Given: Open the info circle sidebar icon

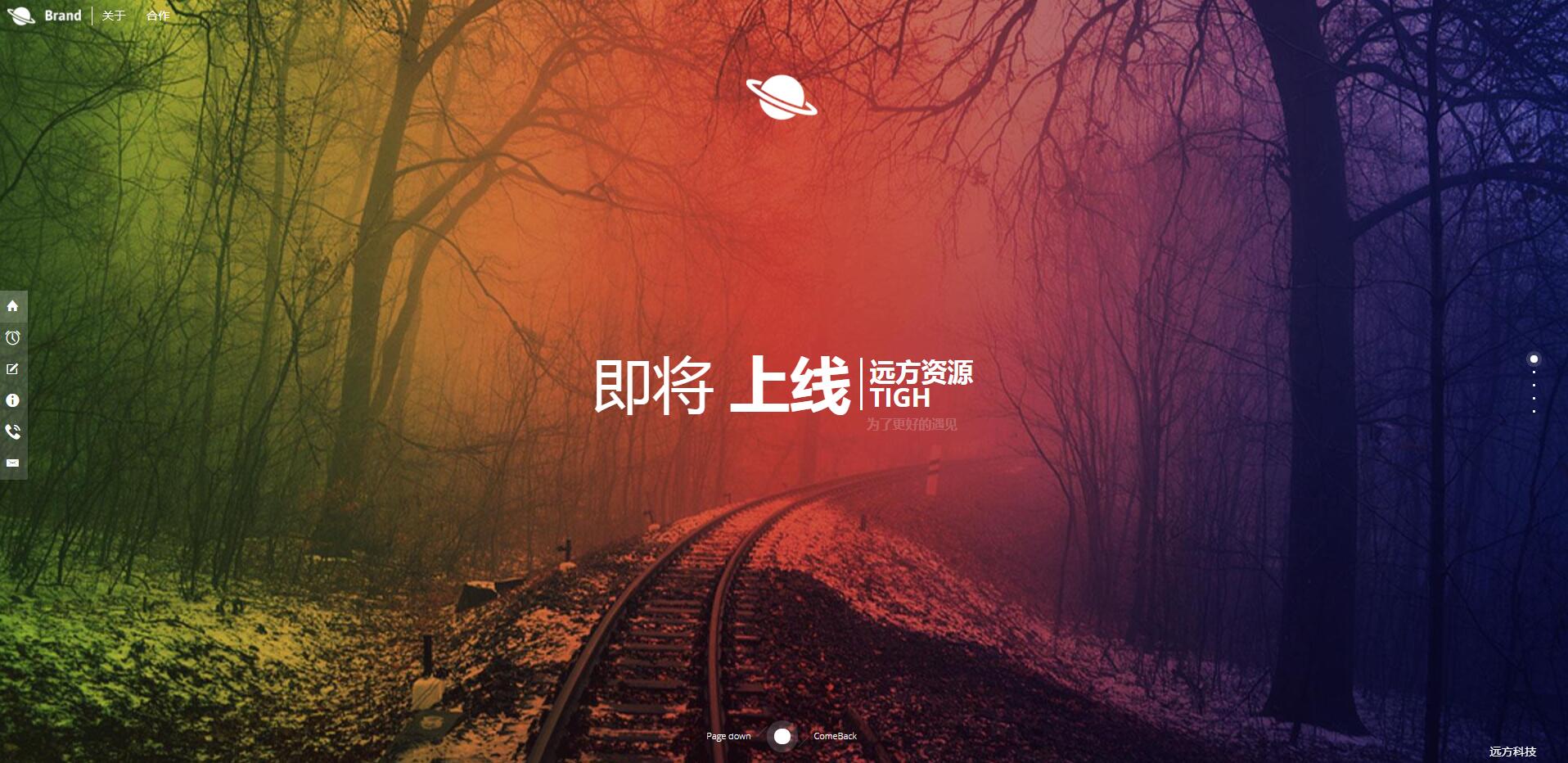Looking at the screenshot, I should tap(13, 400).
